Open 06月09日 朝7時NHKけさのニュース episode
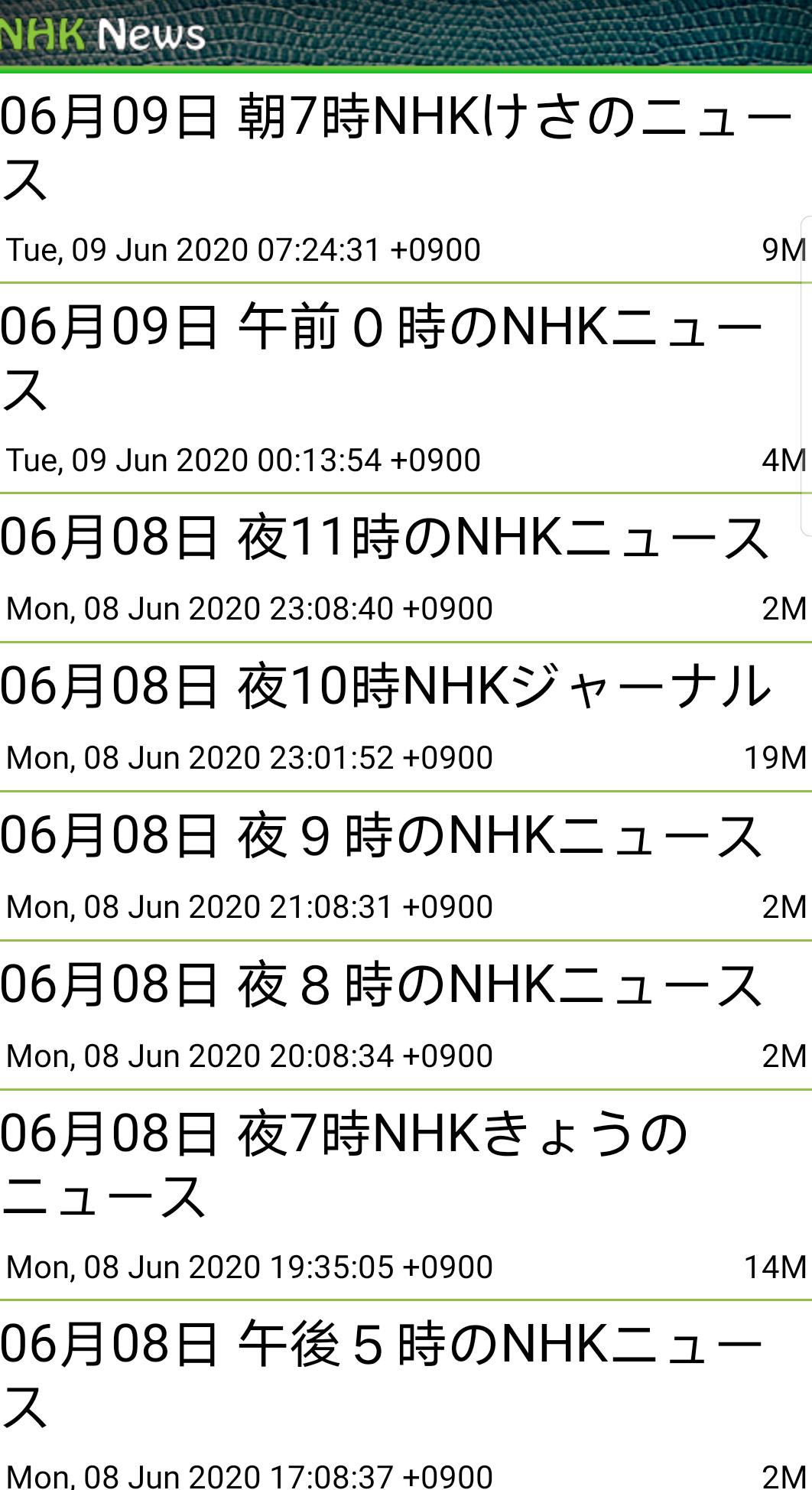The width and height of the screenshot is (812, 1490). 398,149
